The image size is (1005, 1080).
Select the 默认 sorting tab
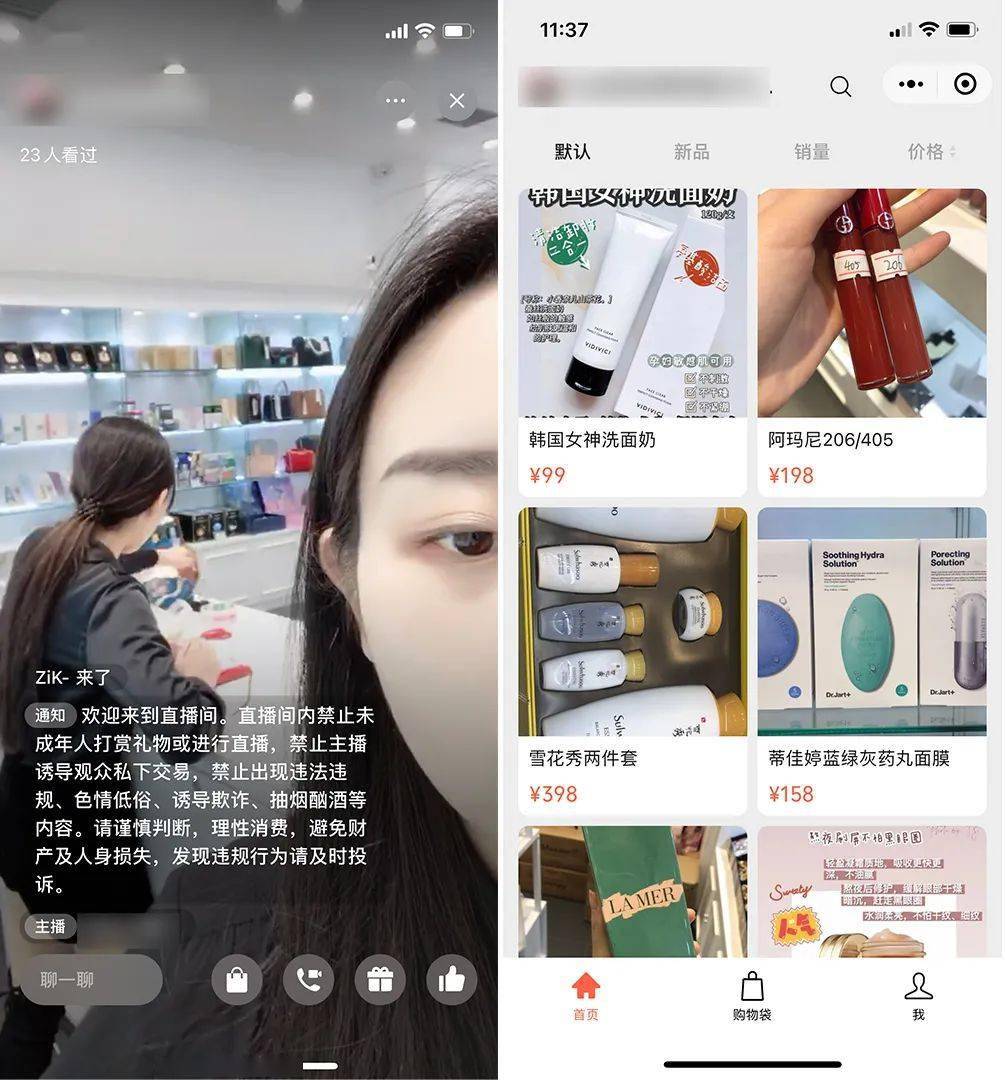(x=573, y=152)
